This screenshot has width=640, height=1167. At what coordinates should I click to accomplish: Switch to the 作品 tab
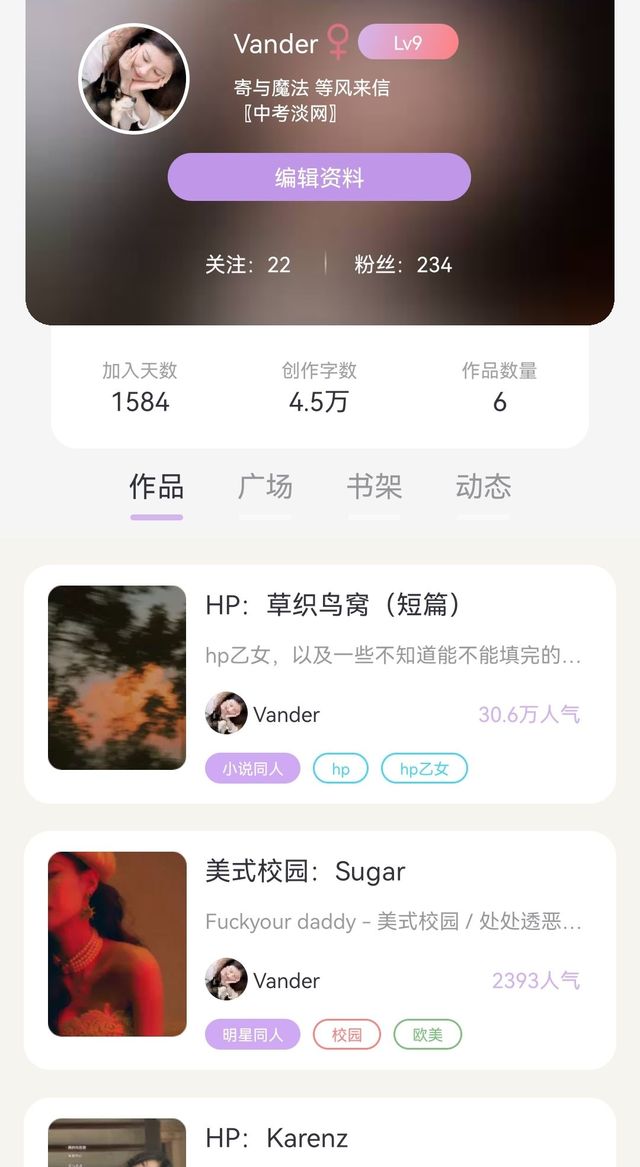157,487
